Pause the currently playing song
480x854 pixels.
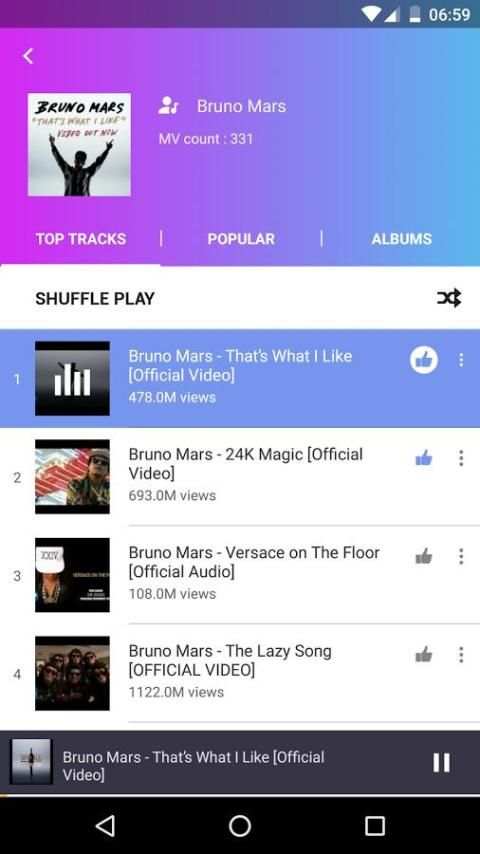pos(441,762)
